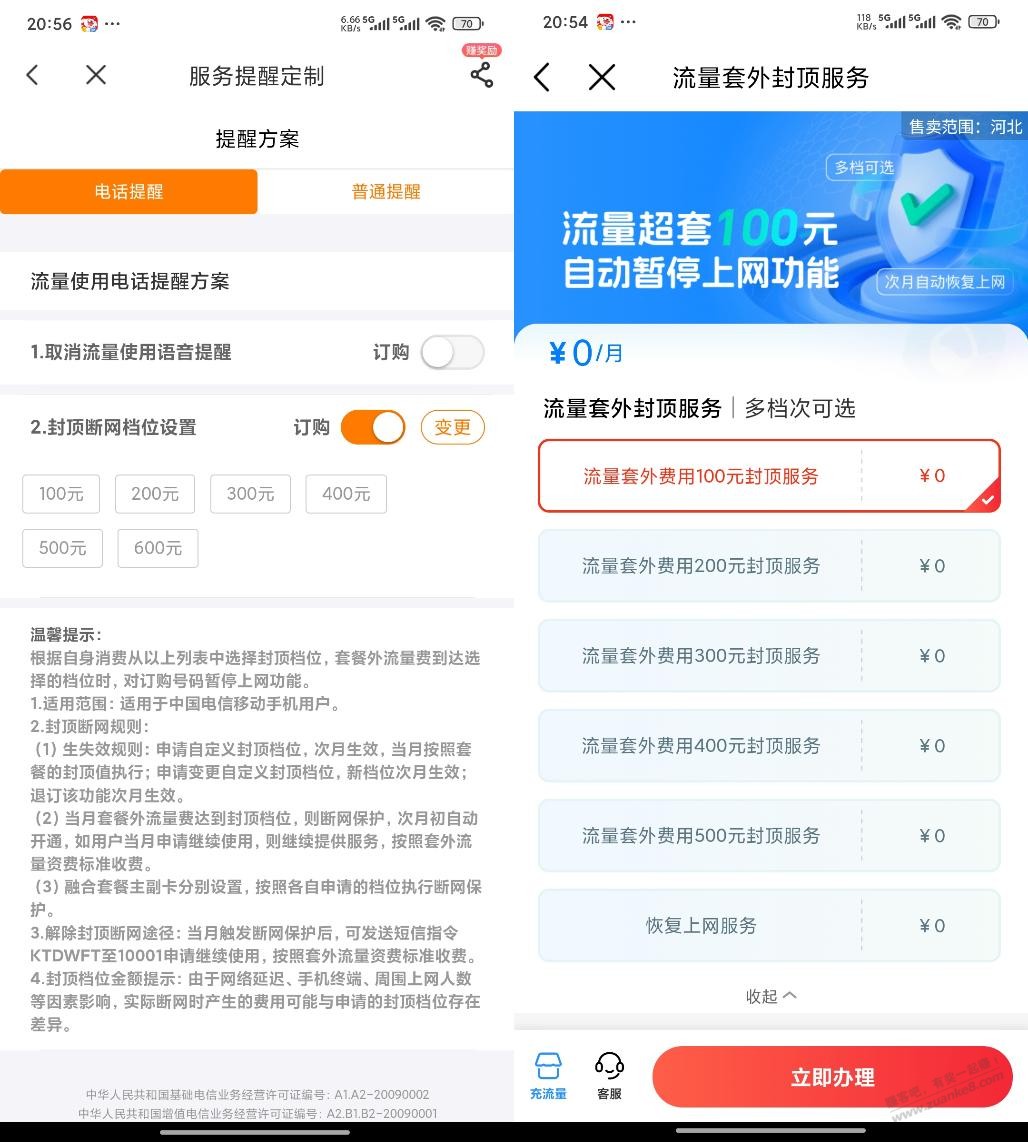Image resolution: width=1028 pixels, height=1142 pixels.
Task: Open the 客服 customer service icon
Action: pyautogui.click(x=608, y=1076)
